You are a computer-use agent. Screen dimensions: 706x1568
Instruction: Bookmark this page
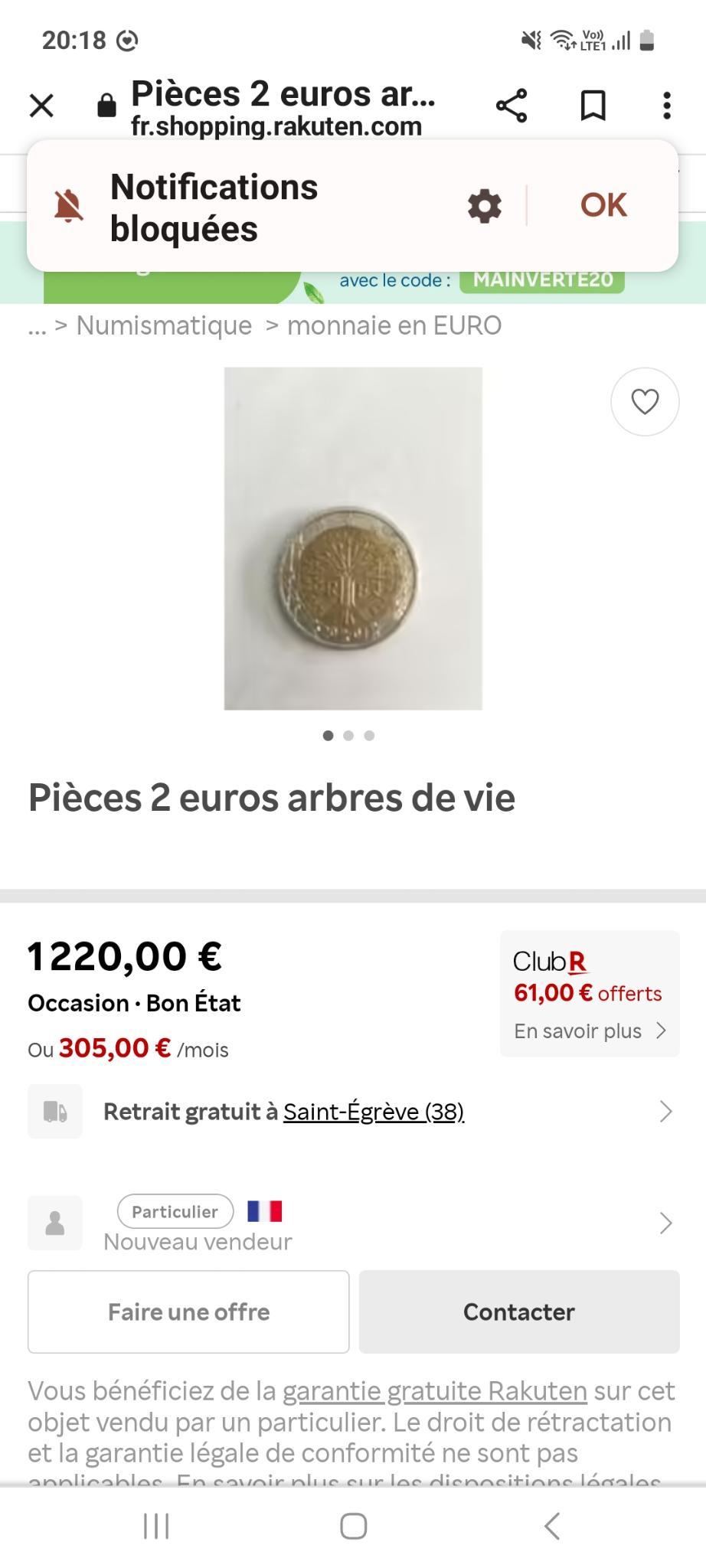[593, 106]
